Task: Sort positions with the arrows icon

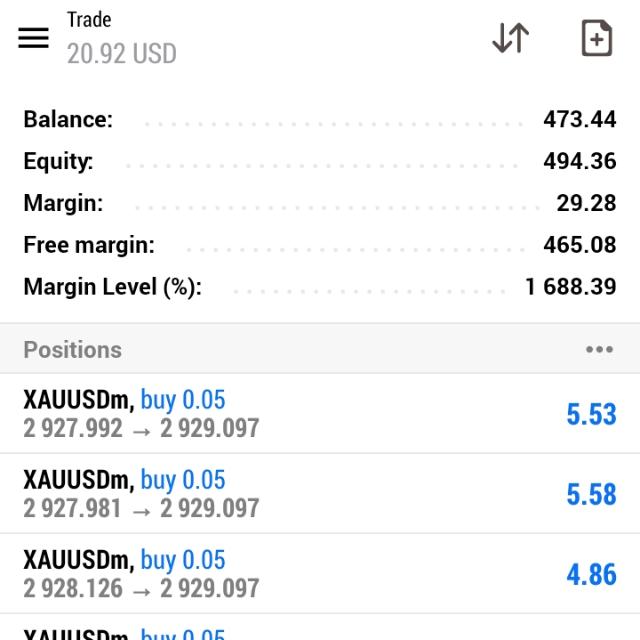Action: (510, 38)
